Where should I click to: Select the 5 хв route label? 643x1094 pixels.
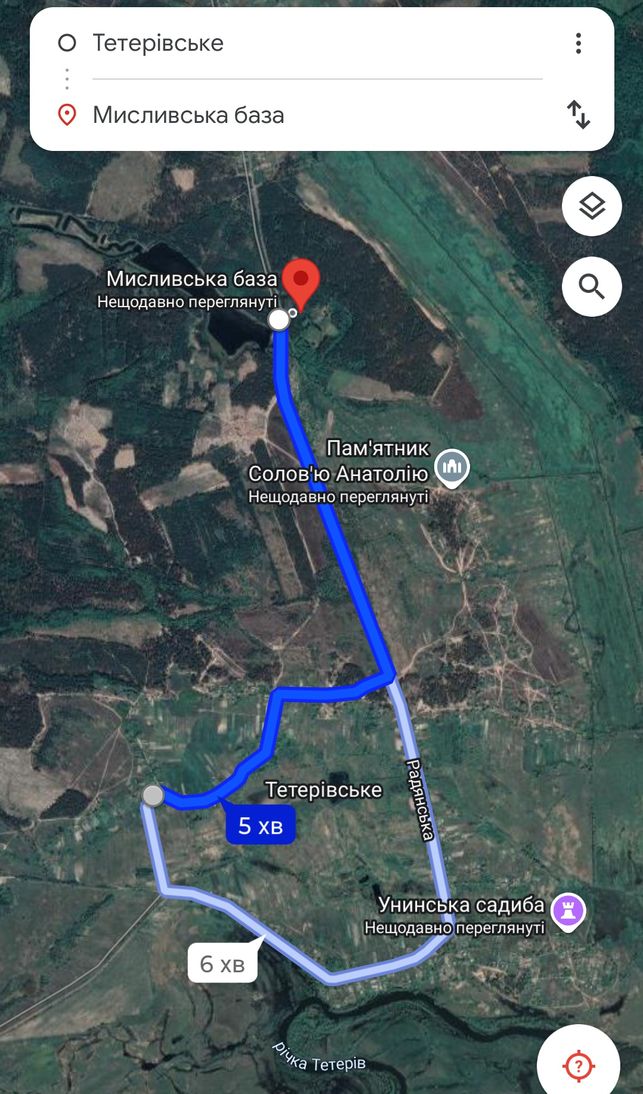coord(260,825)
